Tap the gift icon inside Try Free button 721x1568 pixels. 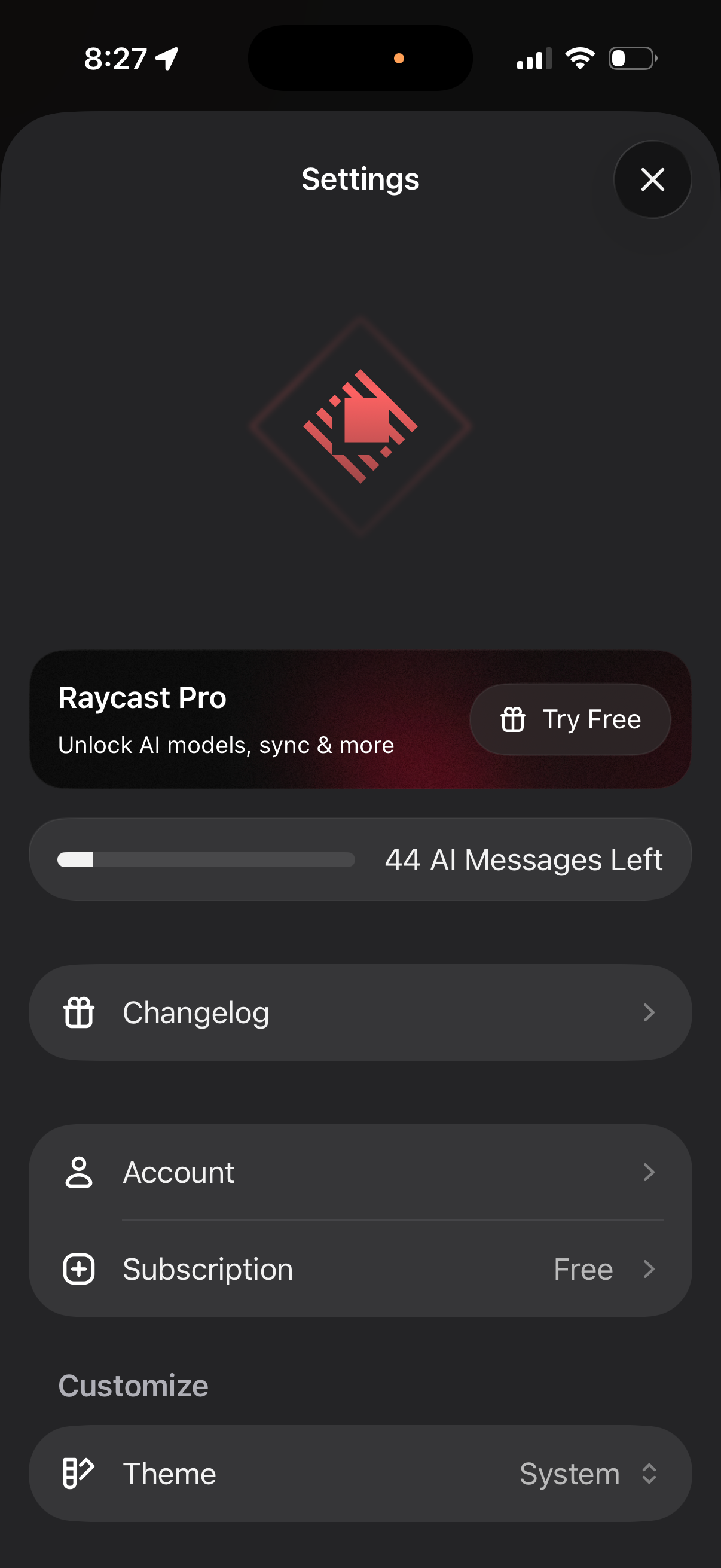click(513, 719)
